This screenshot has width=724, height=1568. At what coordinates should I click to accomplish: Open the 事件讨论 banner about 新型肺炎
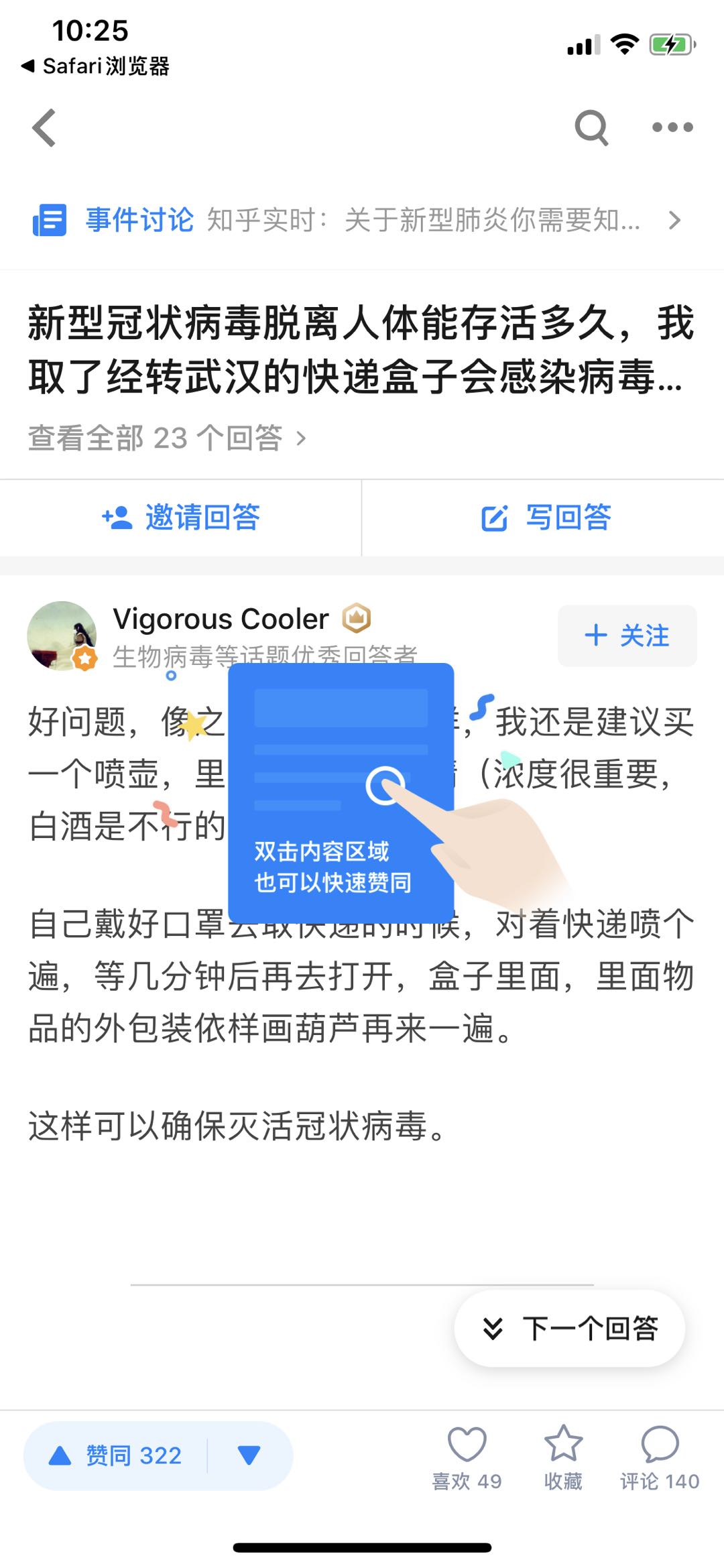pos(362,220)
